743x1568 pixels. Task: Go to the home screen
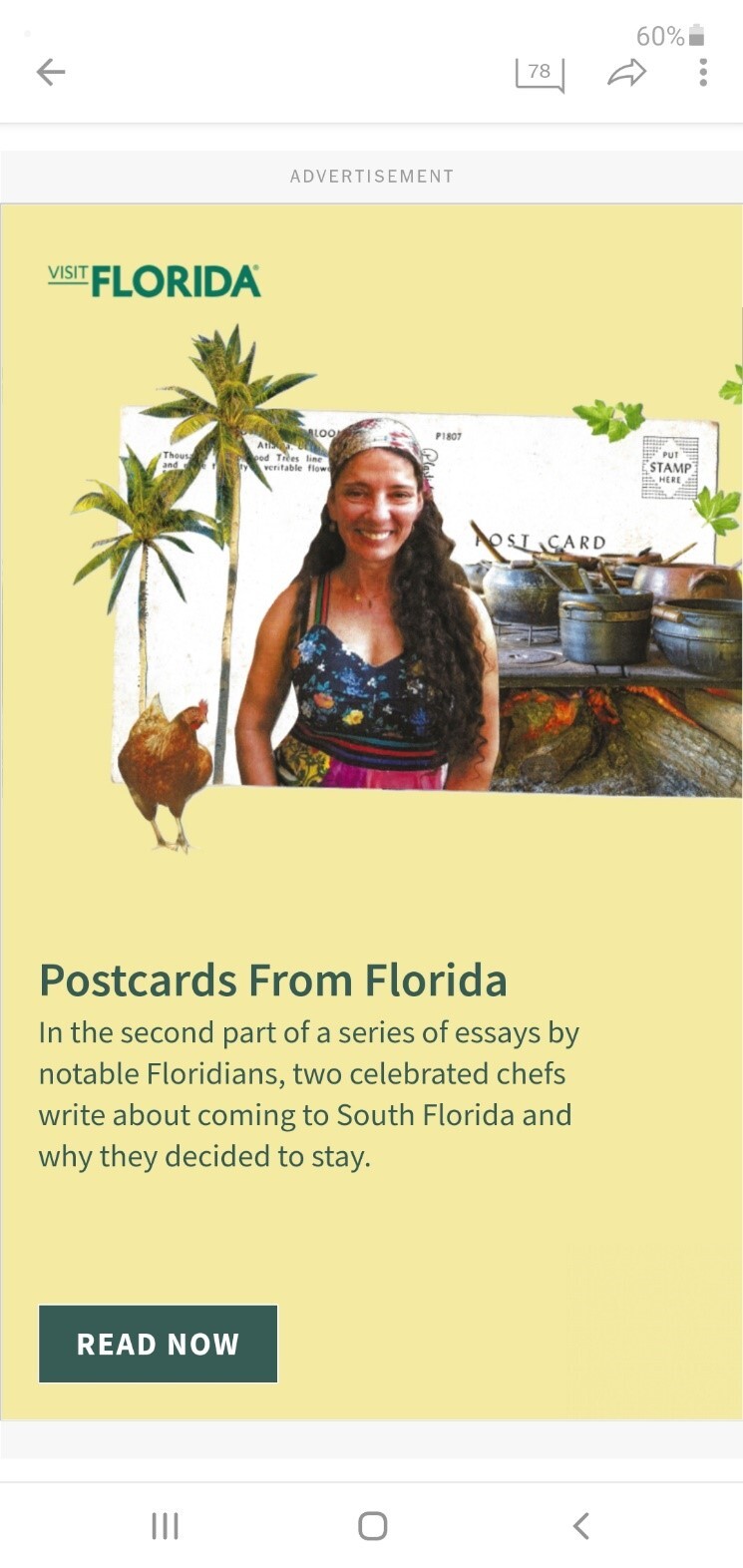[x=372, y=1525]
